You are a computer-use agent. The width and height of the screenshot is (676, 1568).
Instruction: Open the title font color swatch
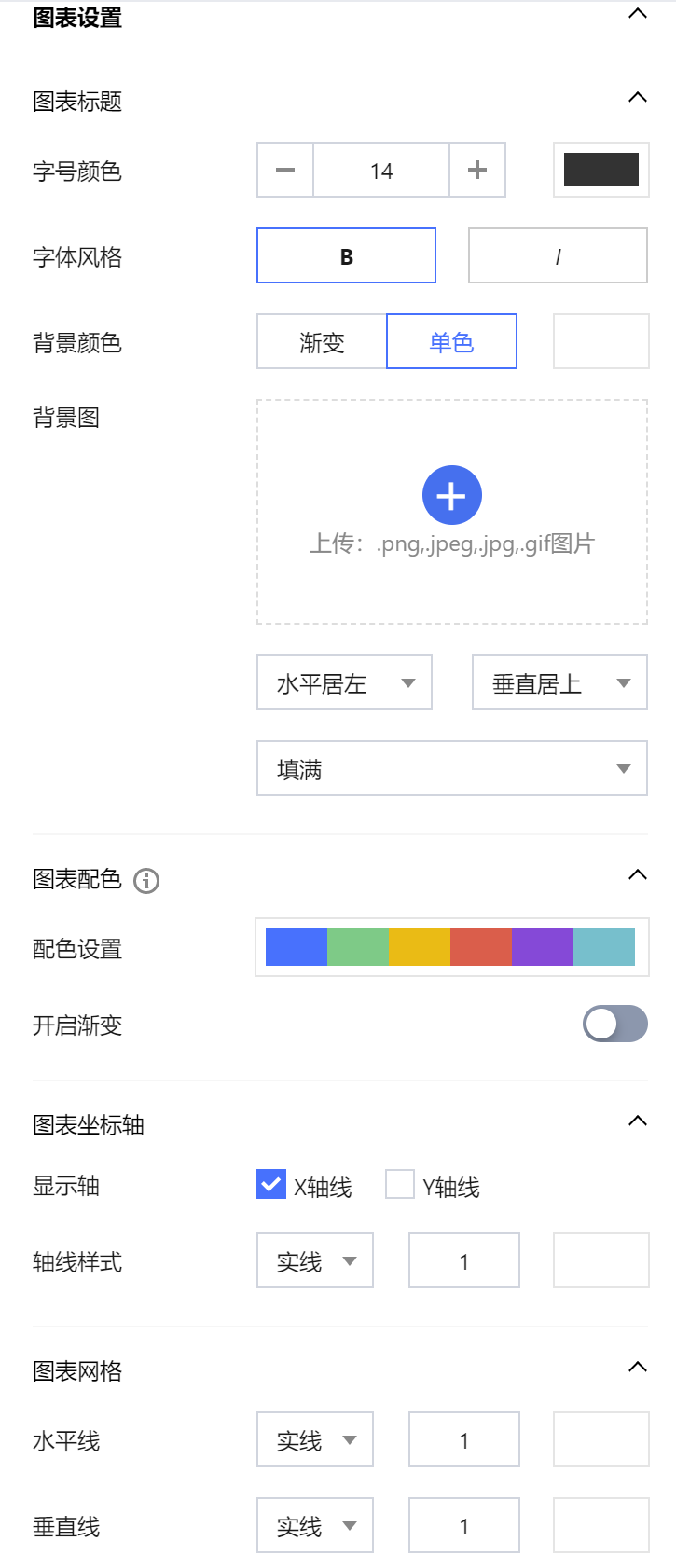click(600, 170)
